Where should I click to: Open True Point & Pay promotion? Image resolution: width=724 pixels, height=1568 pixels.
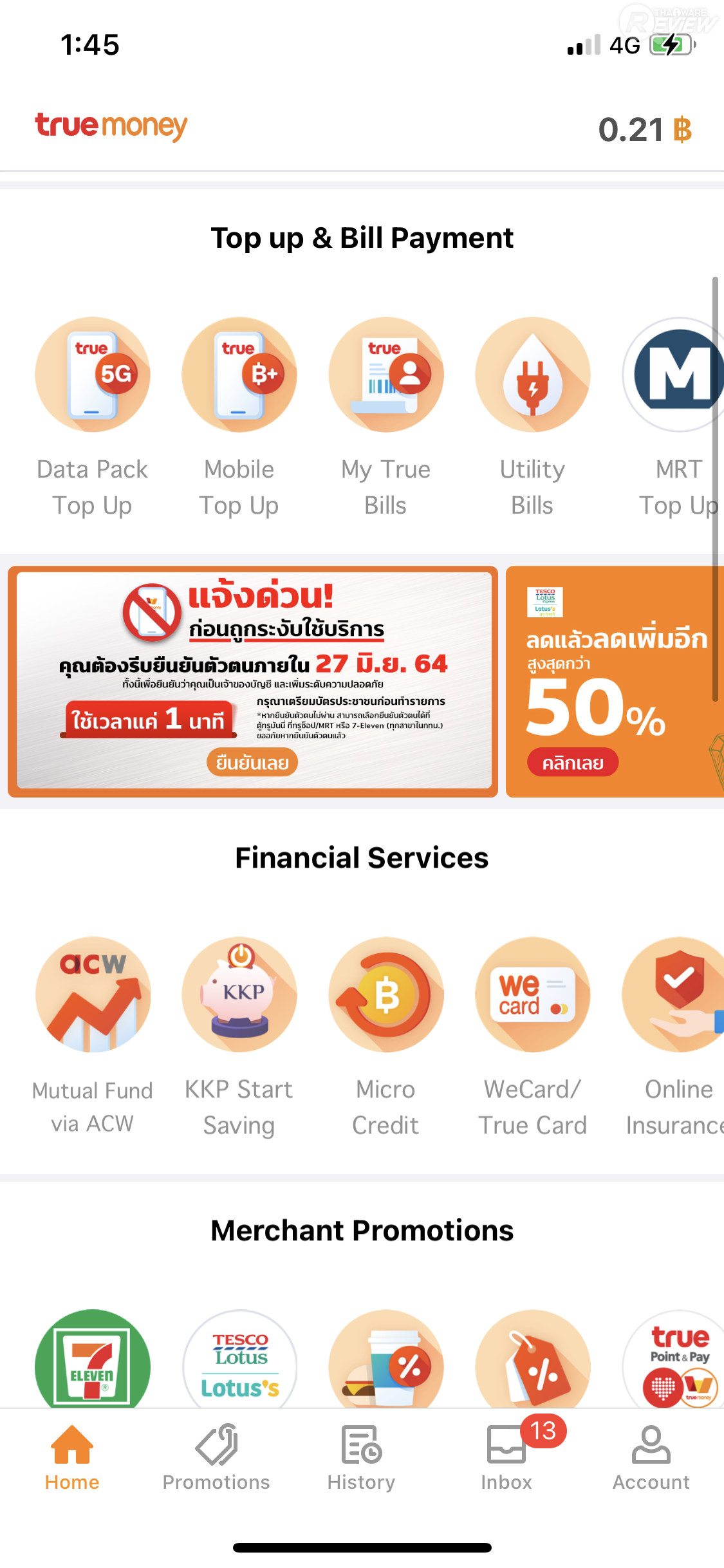(677, 1358)
